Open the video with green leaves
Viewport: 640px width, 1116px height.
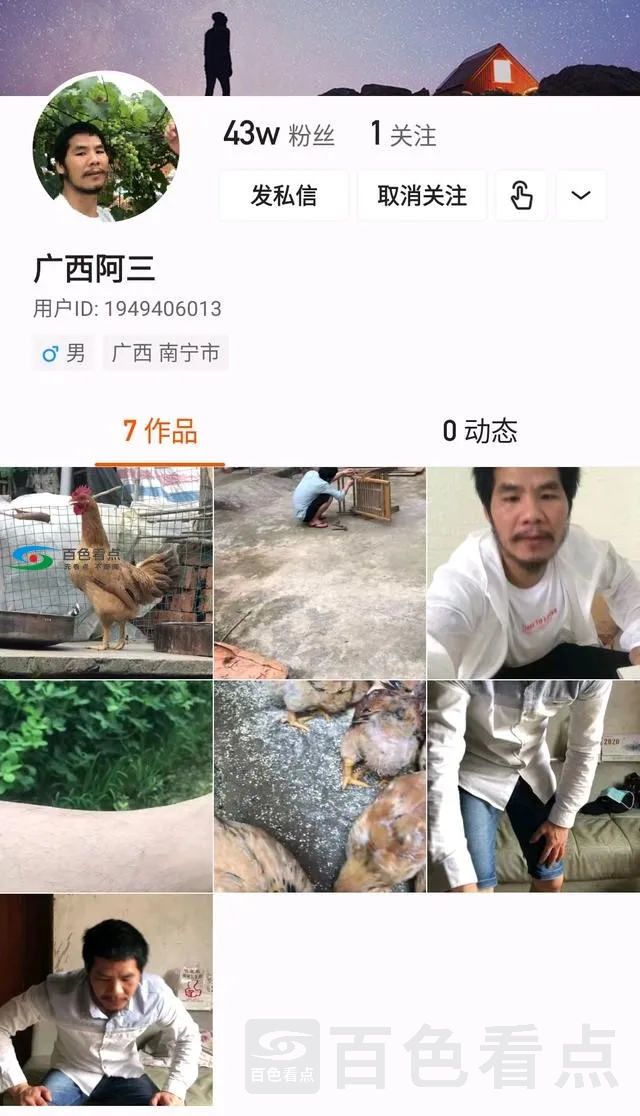[x=106, y=786]
